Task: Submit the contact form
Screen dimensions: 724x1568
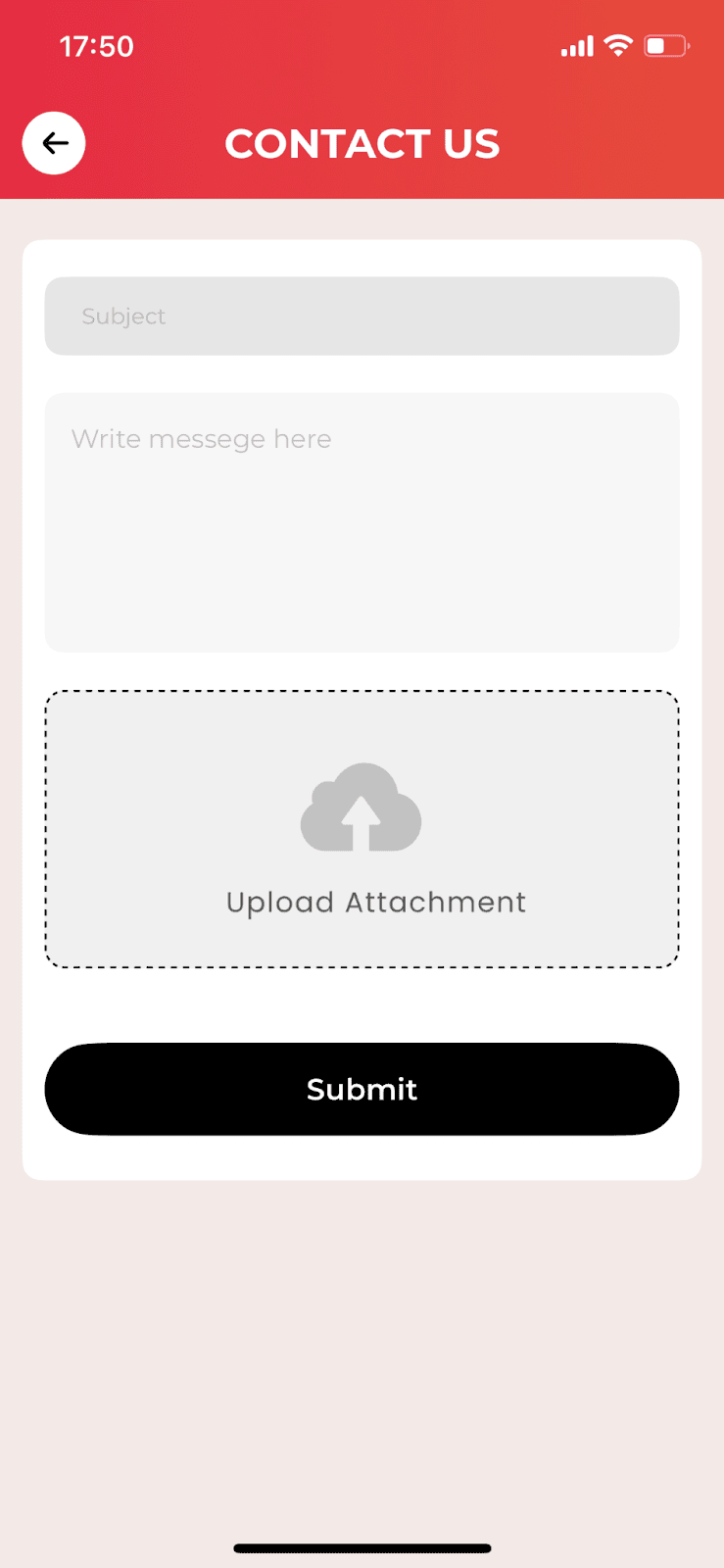Action: click(362, 1089)
